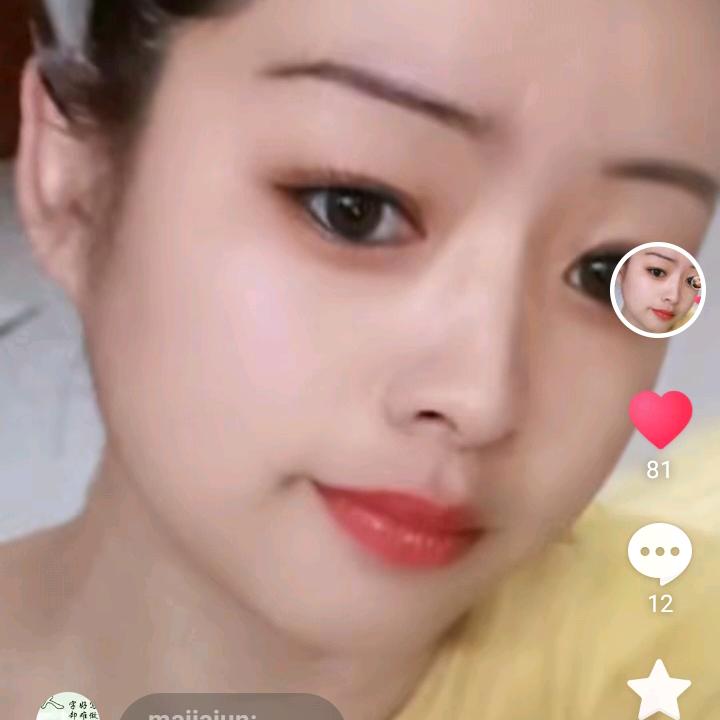The image size is (720, 720).
Task: Open the creator's round profile avatar
Action: pyautogui.click(x=658, y=289)
